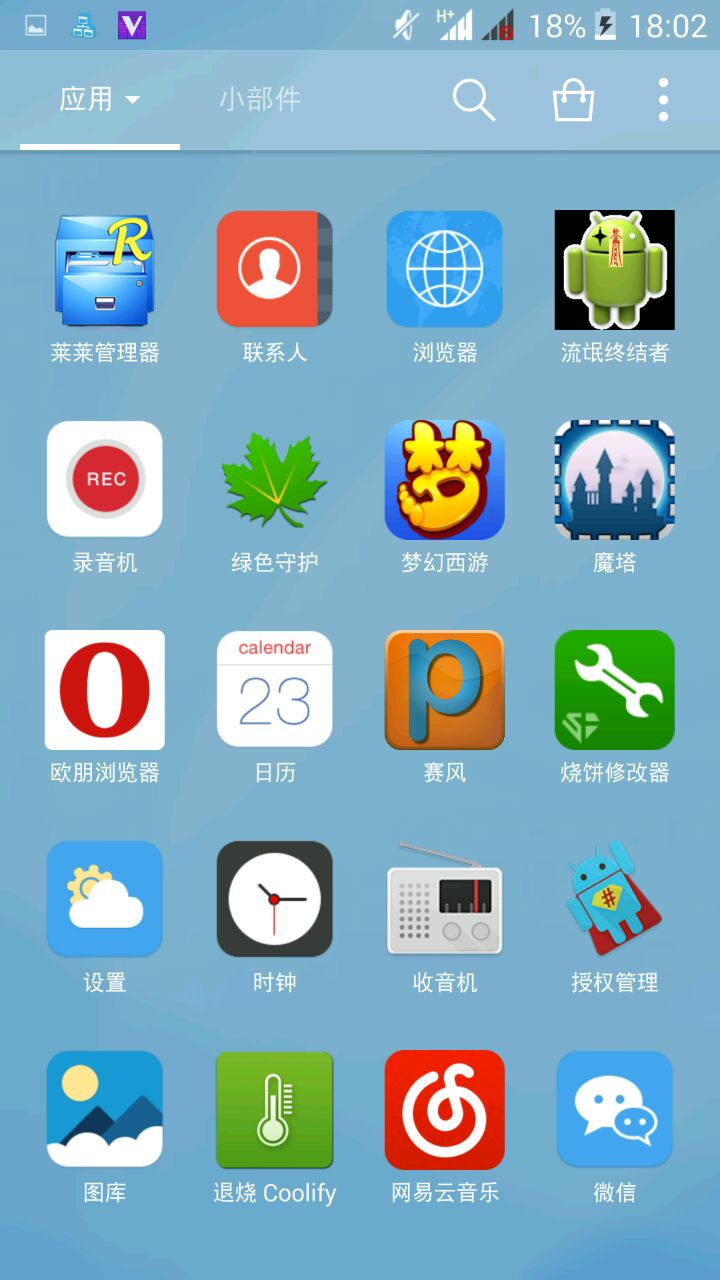Launch 莱莱管理器 file manager

105,270
